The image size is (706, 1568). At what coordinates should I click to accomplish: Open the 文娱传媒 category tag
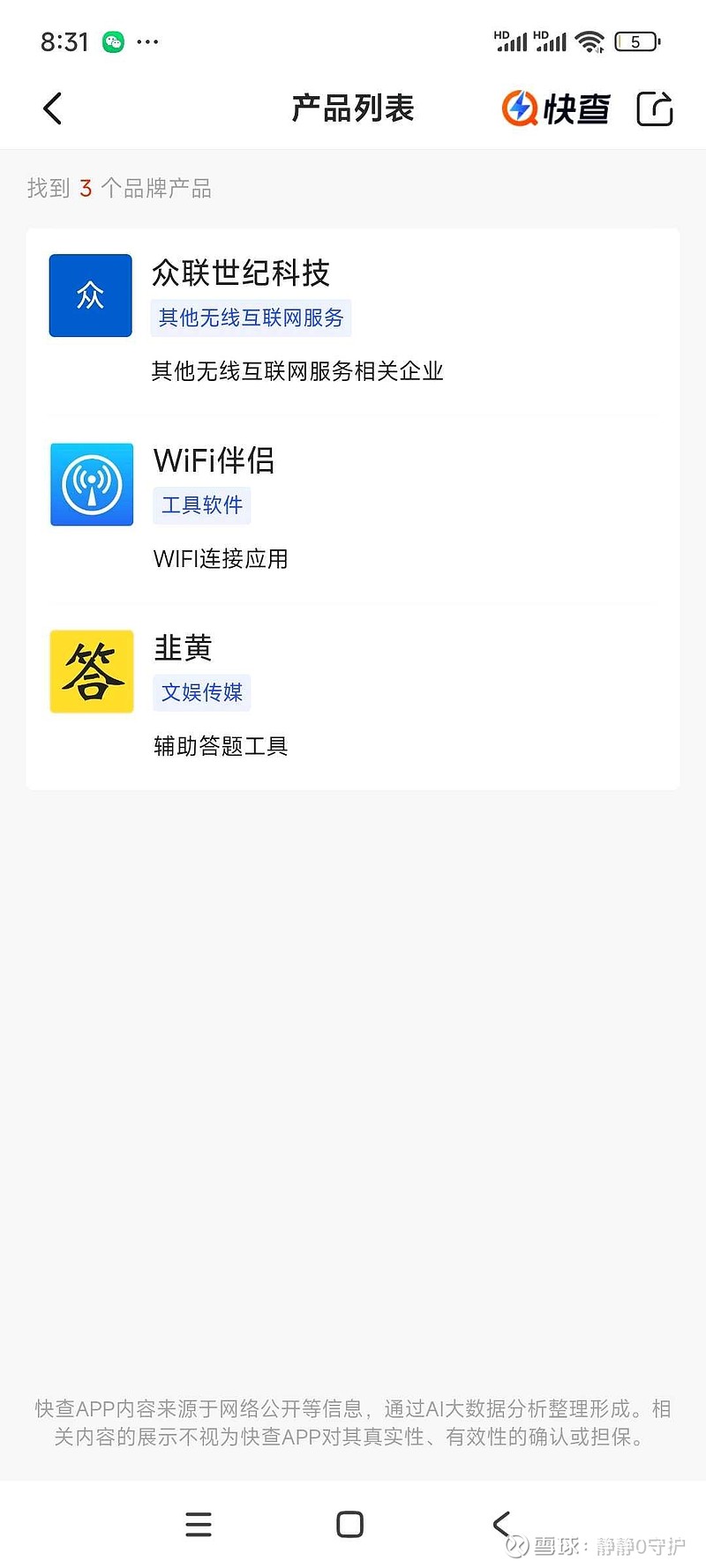pyautogui.click(x=201, y=692)
